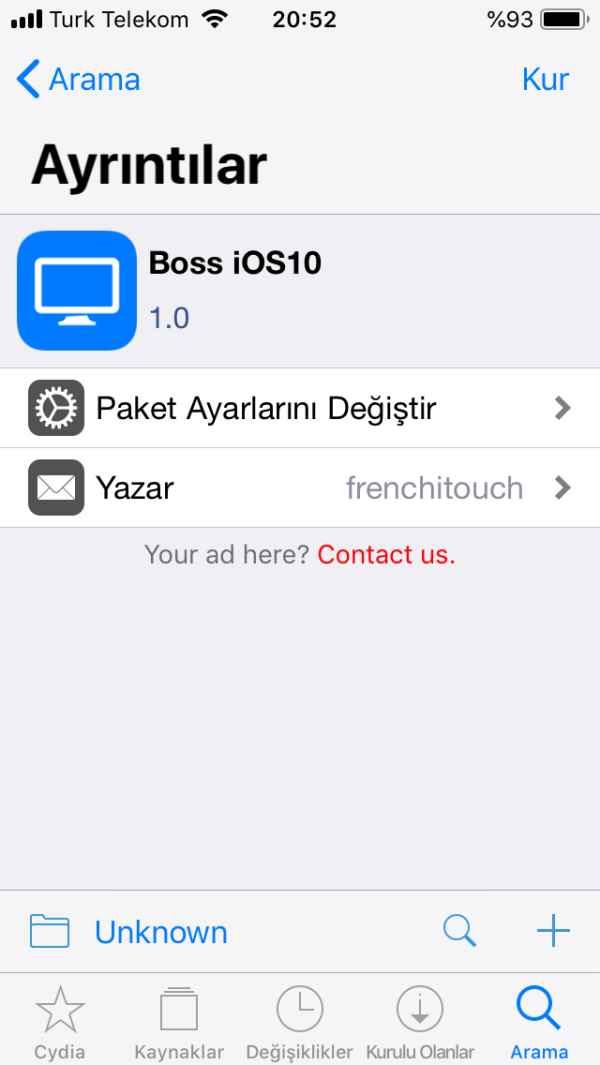Switch to the Cydia tab
Viewport: 600px width, 1065px height.
point(60,1022)
